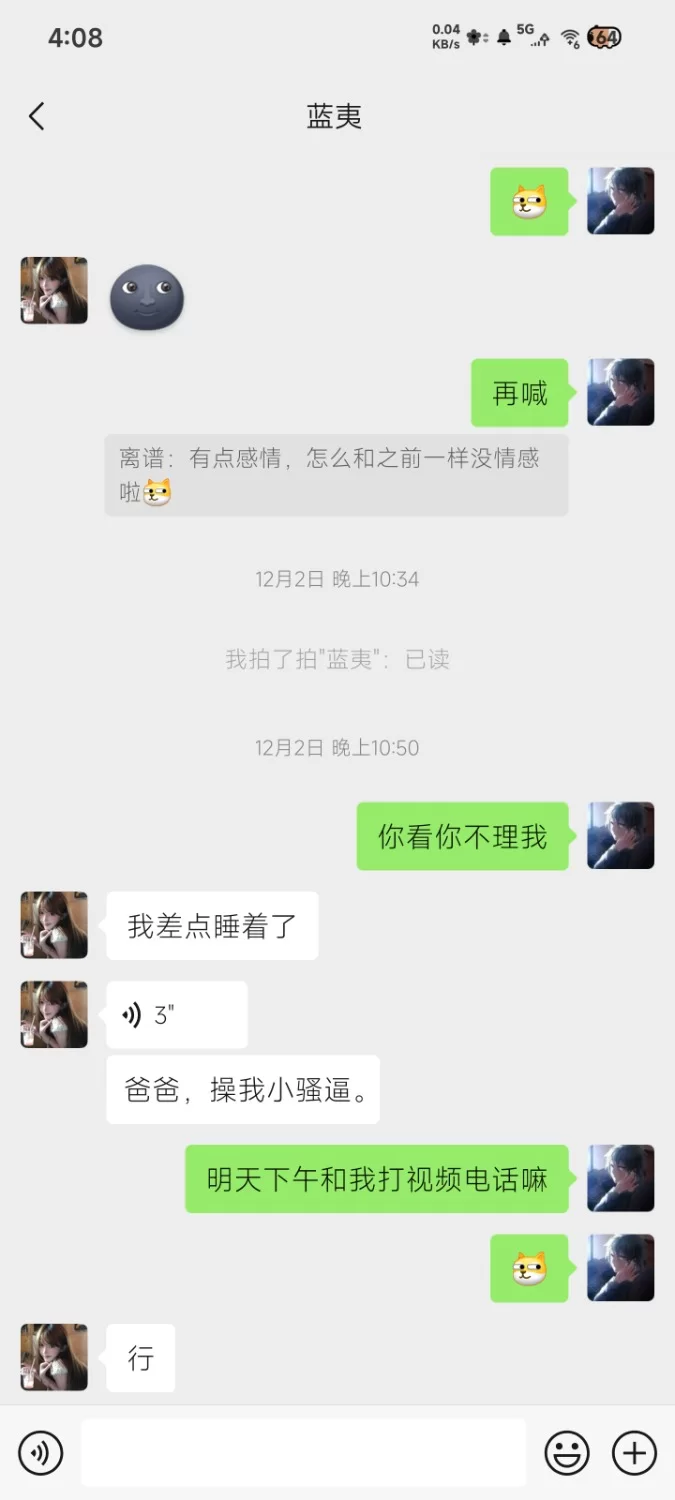Open the emoji picker
The width and height of the screenshot is (675, 1500).
(x=566, y=1452)
